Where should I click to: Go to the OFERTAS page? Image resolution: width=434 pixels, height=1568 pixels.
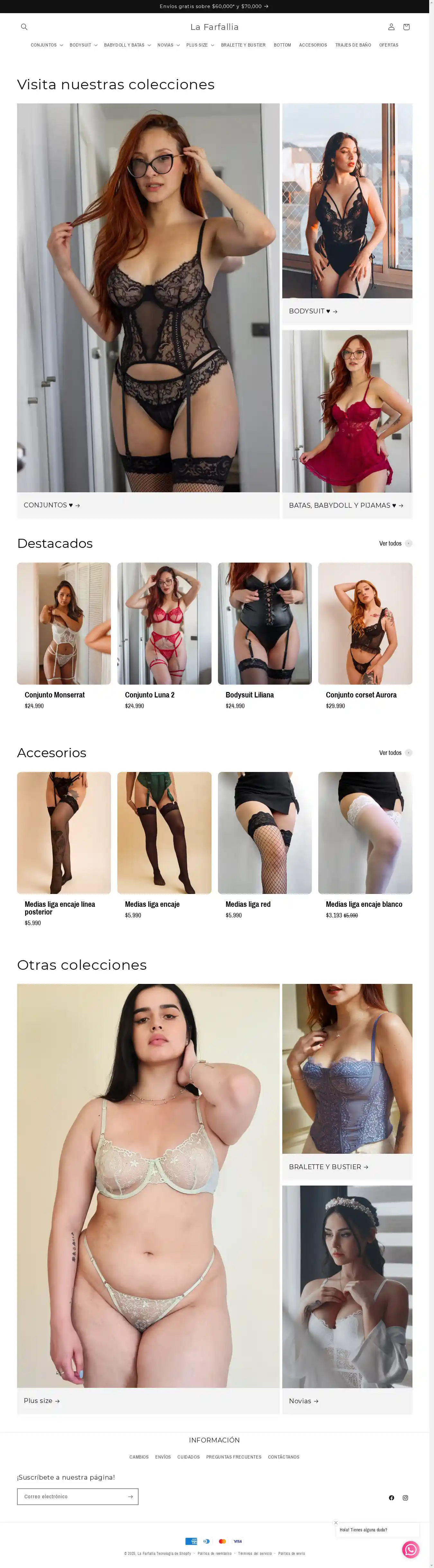pos(388,45)
